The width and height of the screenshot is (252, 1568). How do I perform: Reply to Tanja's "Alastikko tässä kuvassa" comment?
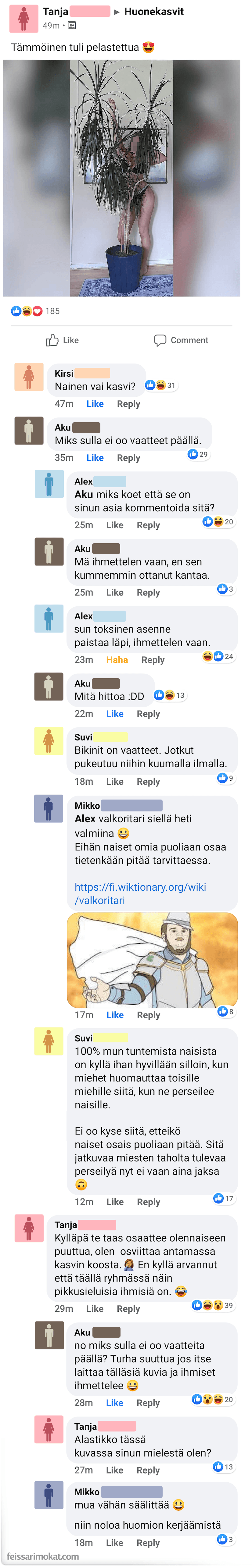coord(148,1470)
